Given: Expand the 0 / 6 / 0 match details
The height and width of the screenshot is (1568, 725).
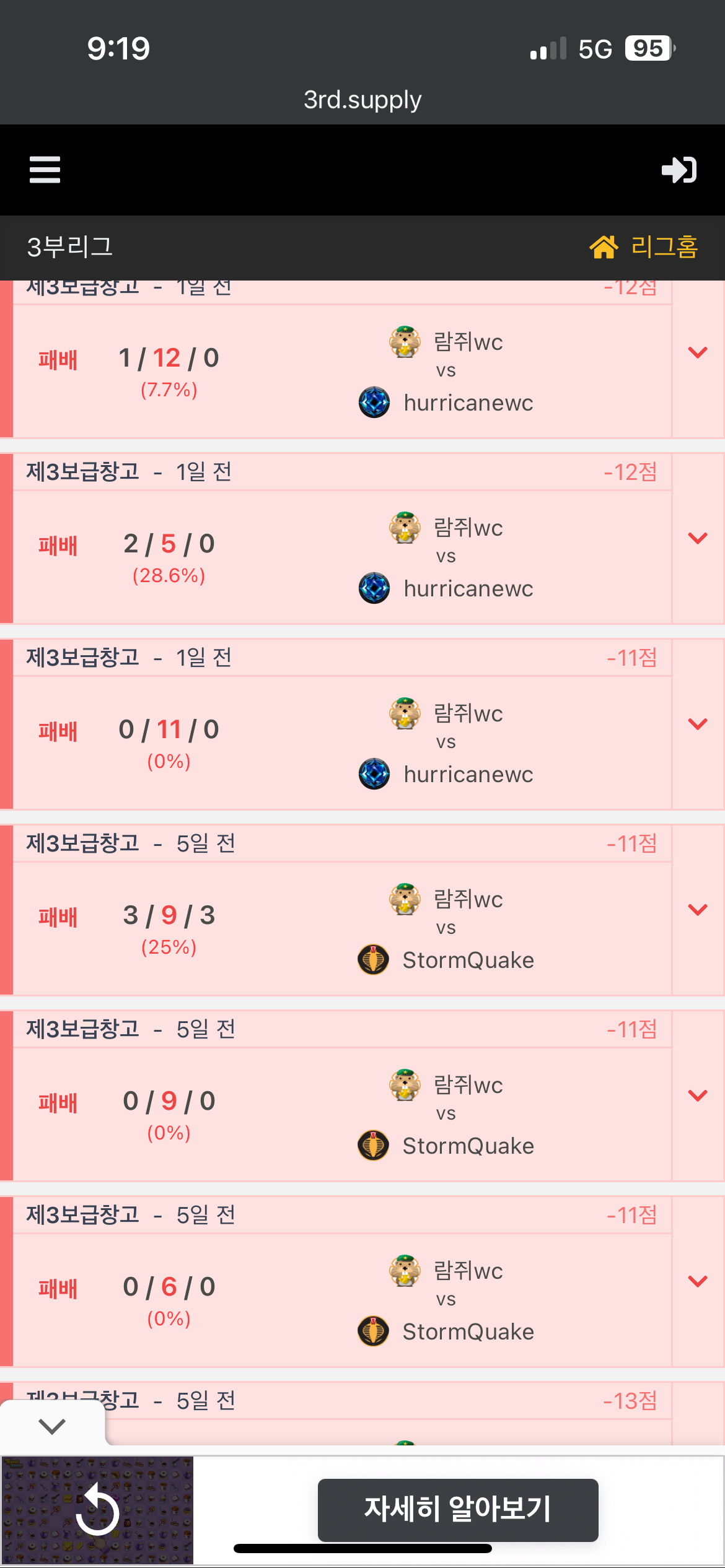Looking at the screenshot, I should pos(698,1282).
